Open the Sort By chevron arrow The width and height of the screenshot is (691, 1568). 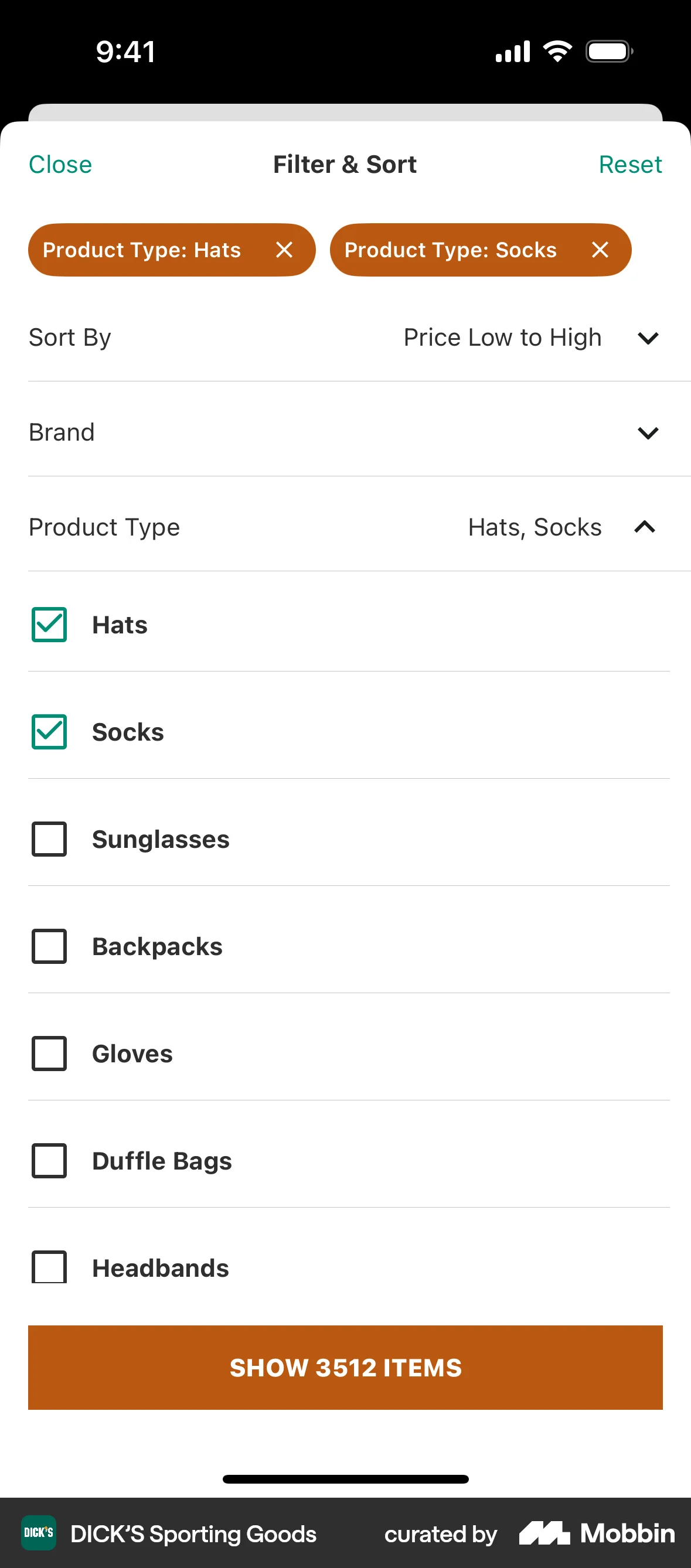648,338
